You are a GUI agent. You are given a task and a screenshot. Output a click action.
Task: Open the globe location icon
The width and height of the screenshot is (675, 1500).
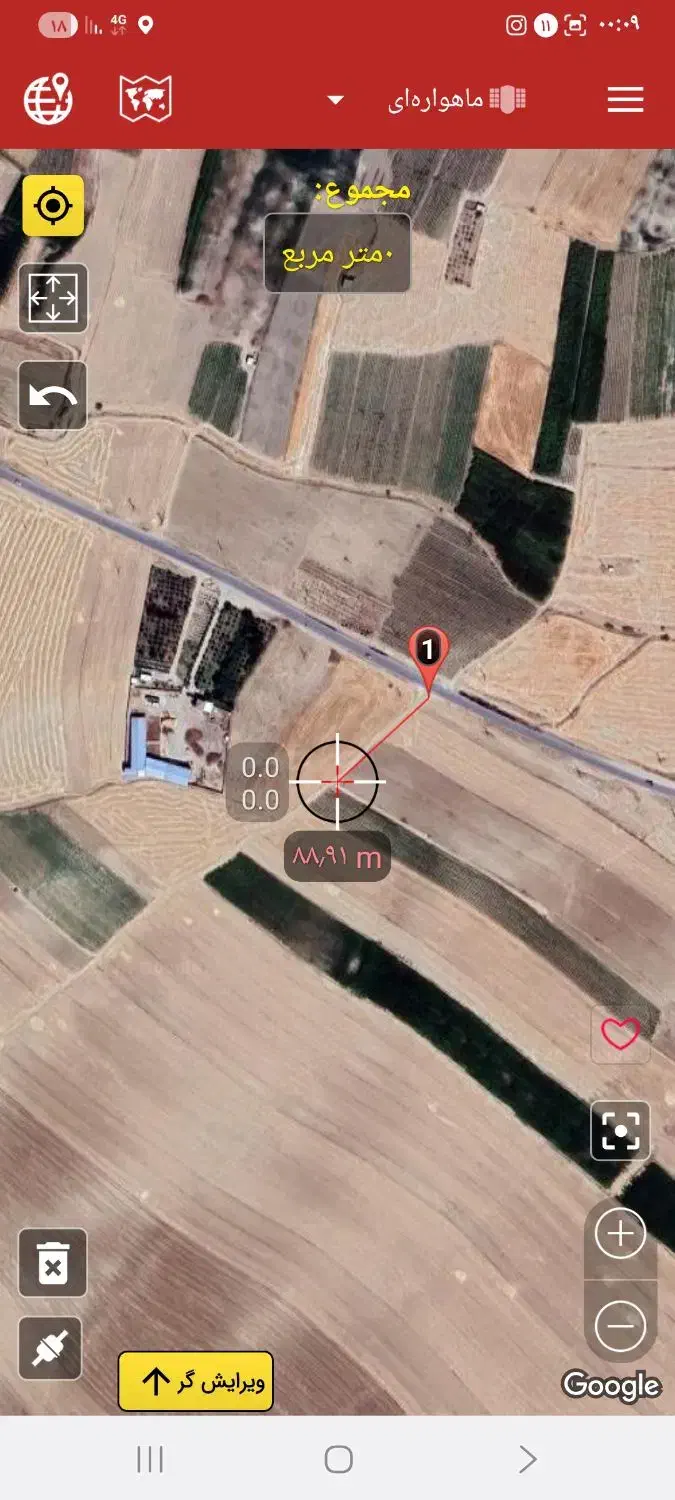(x=49, y=100)
